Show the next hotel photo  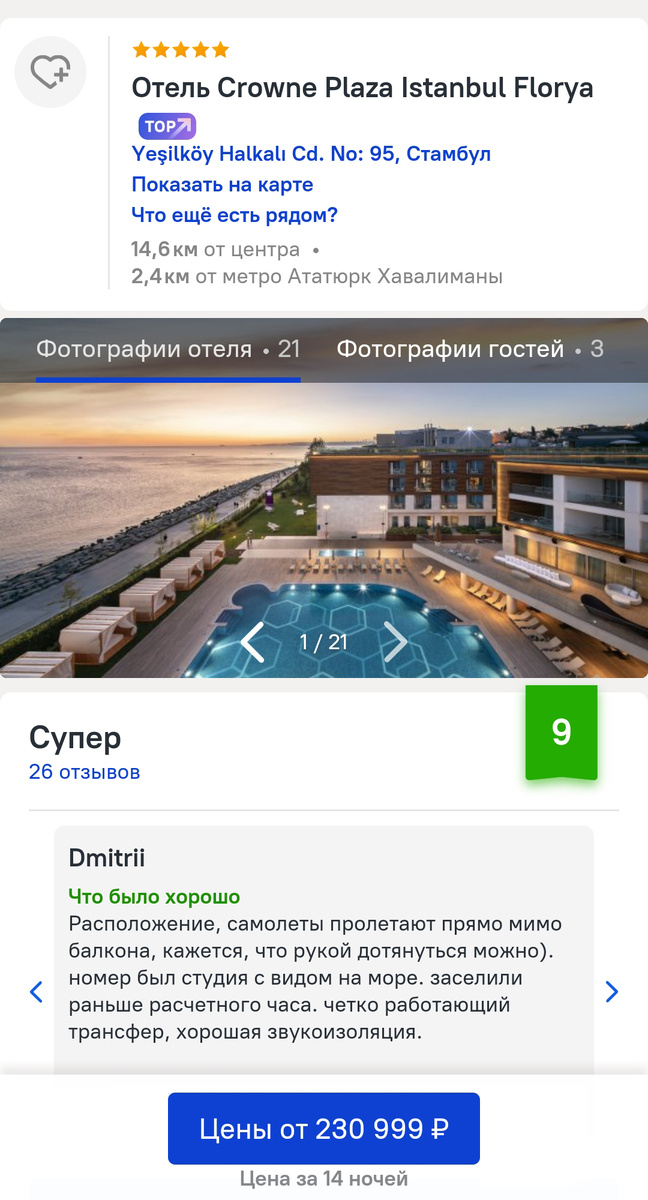tap(396, 642)
